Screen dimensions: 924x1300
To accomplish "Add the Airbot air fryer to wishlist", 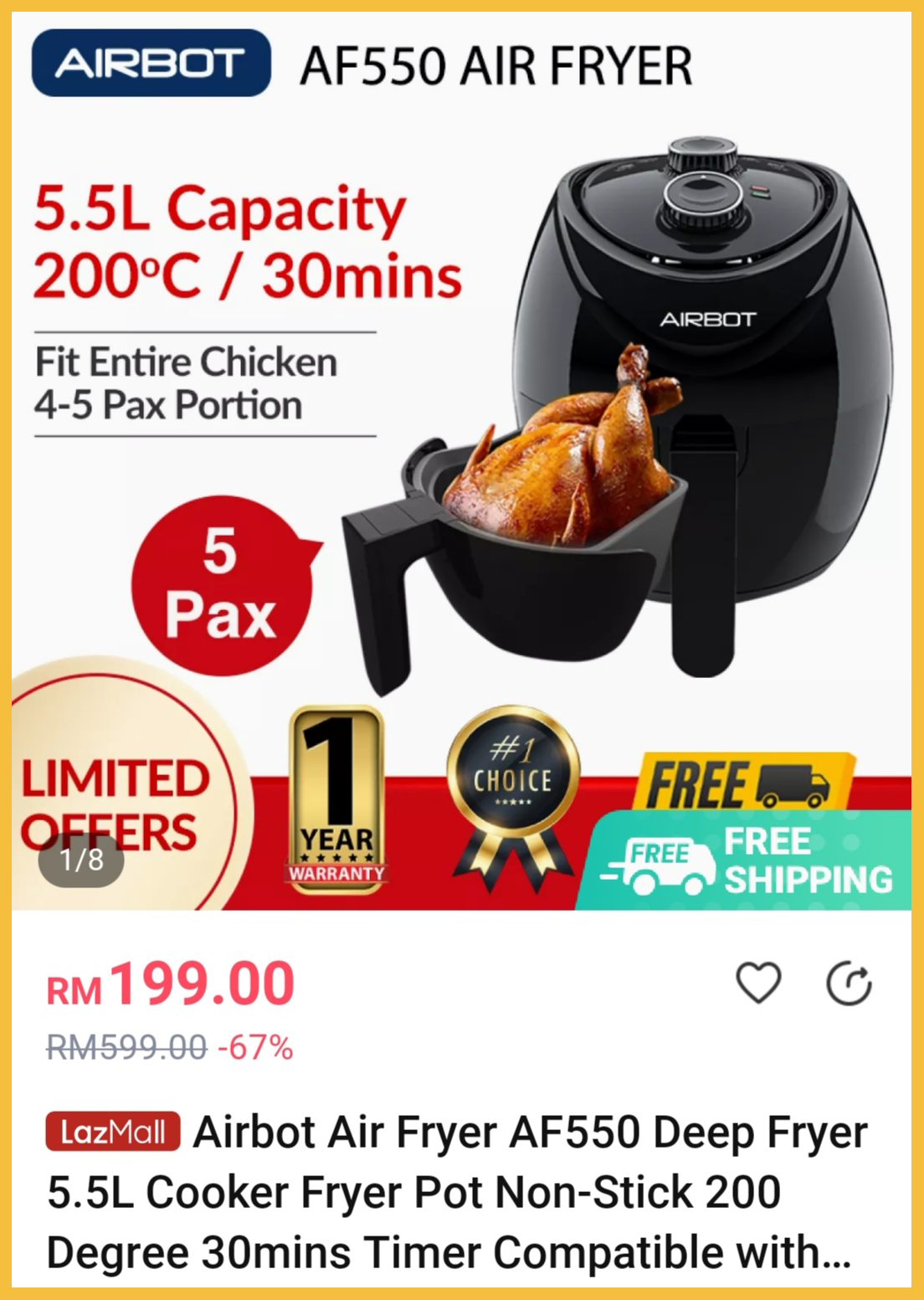I will [758, 983].
